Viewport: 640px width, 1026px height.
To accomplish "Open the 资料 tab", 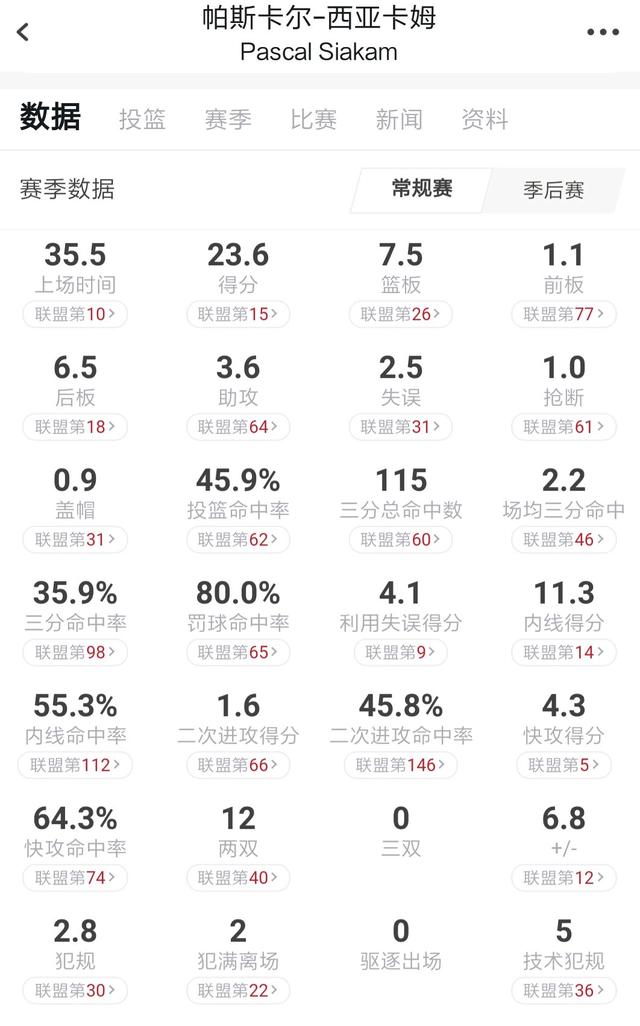I will (484, 119).
